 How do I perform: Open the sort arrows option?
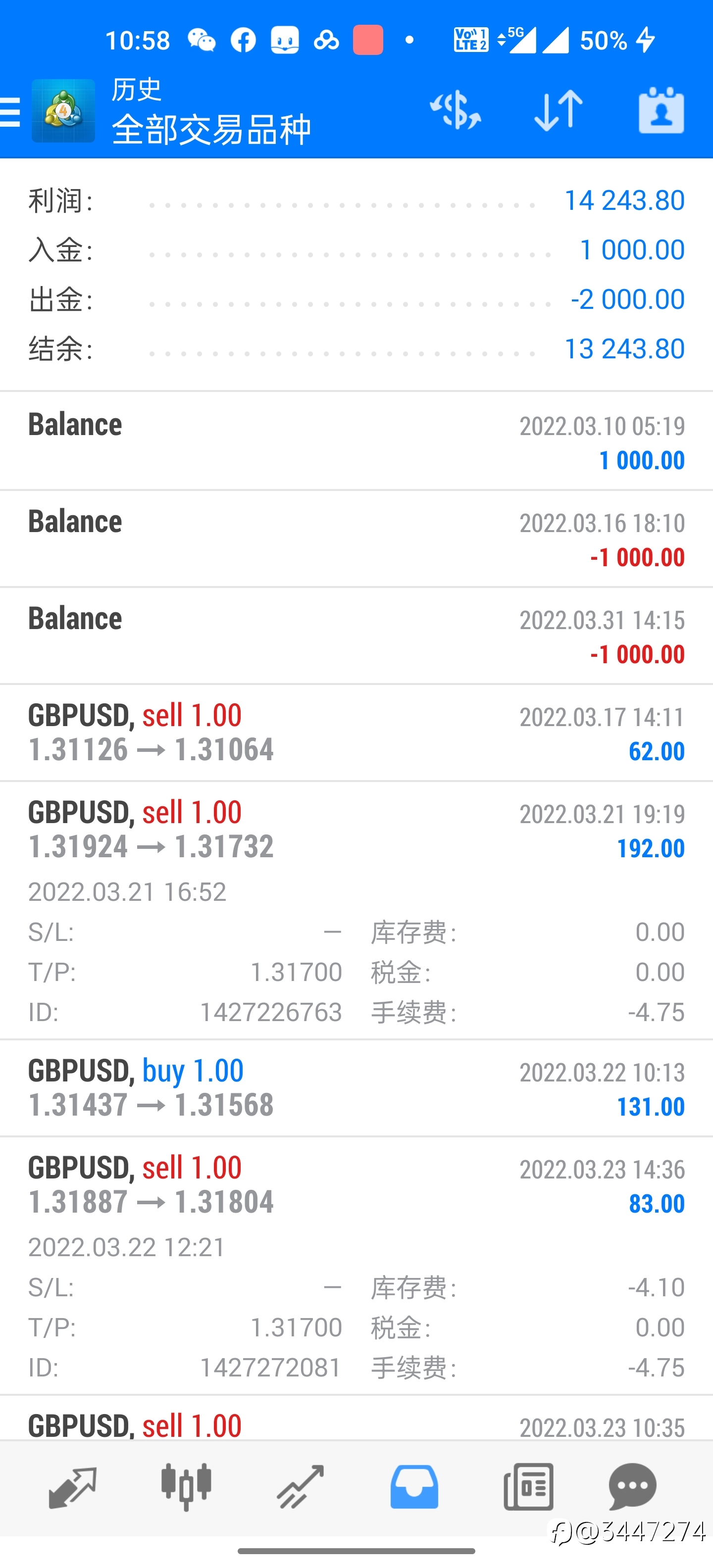[559, 110]
